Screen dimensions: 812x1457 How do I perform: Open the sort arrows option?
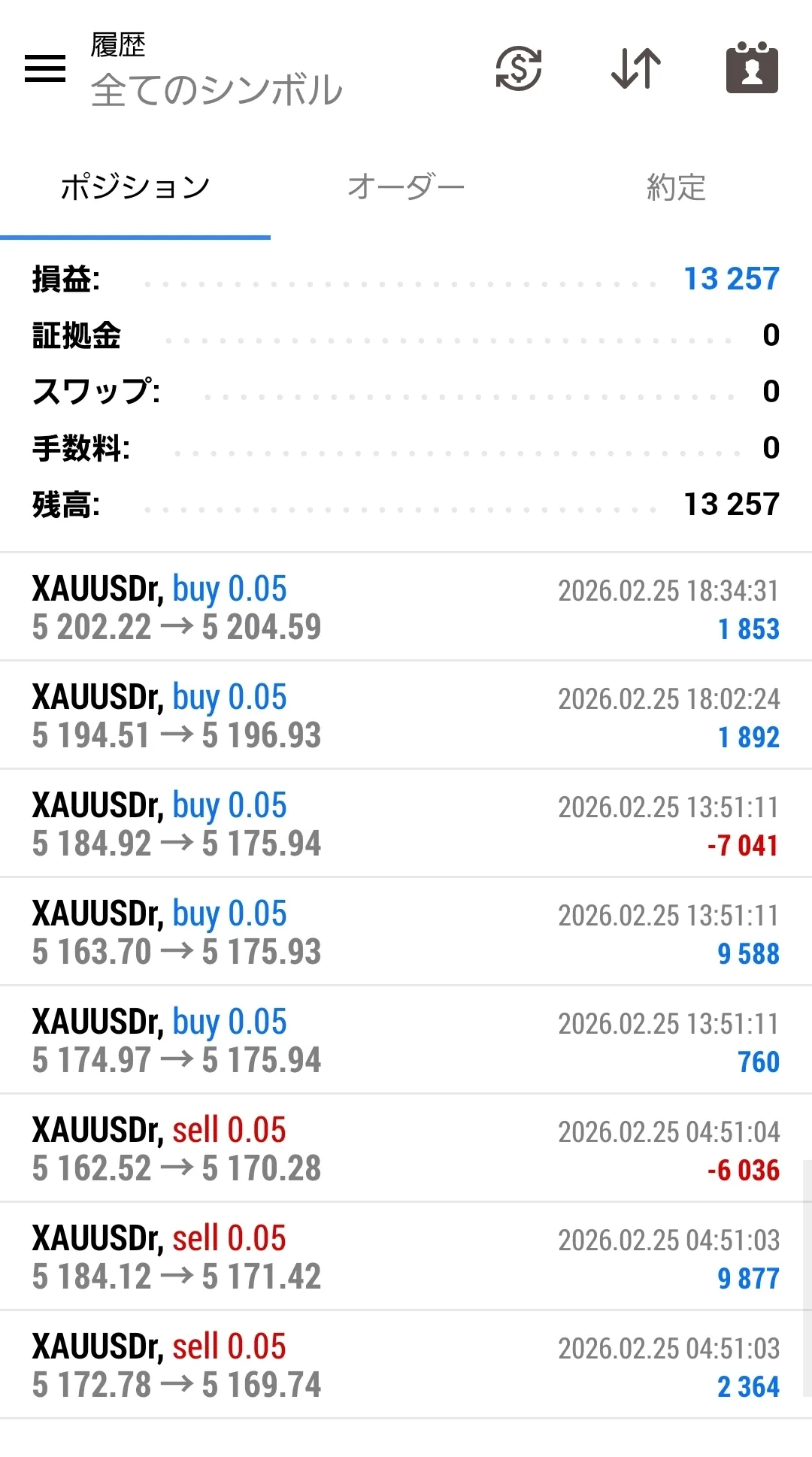[x=636, y=68]
